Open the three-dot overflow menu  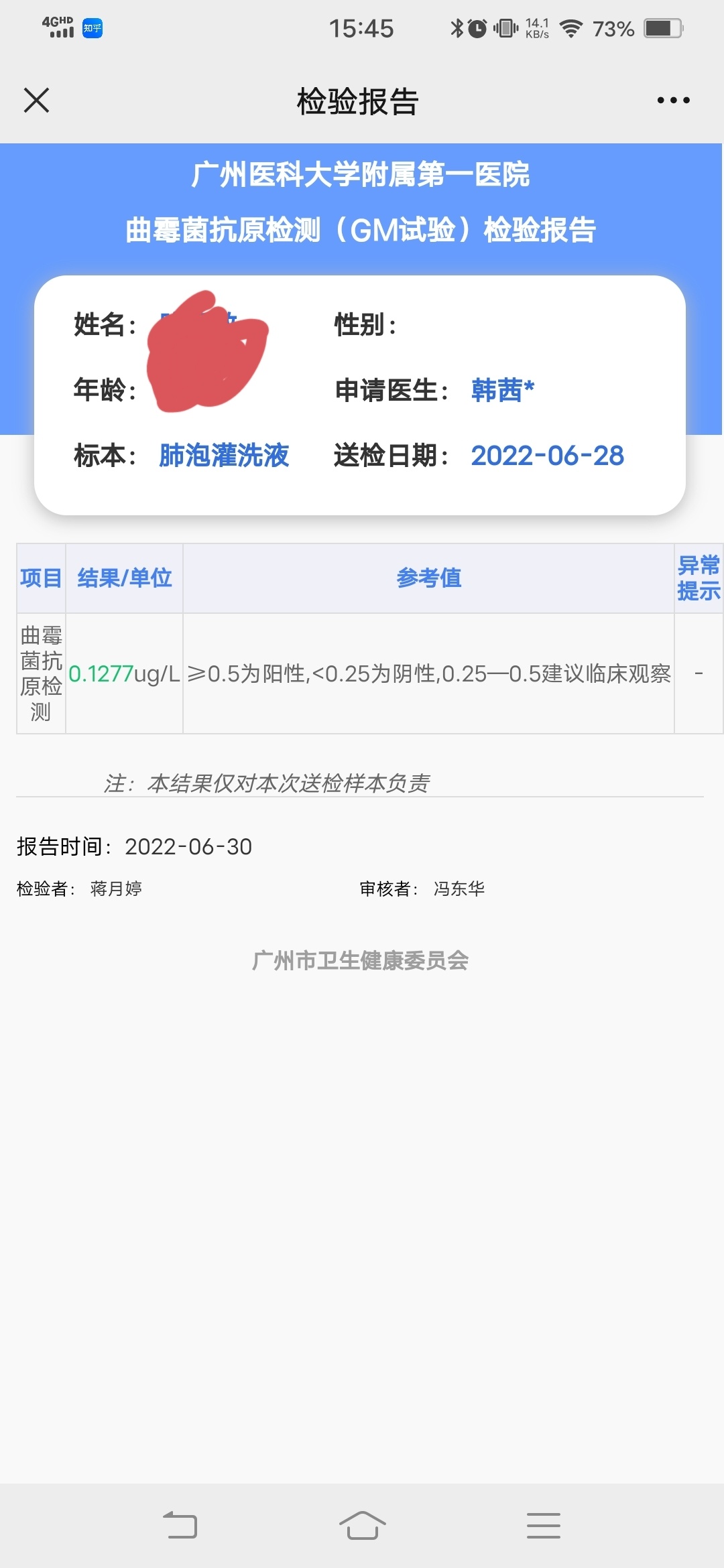[673, 101]
